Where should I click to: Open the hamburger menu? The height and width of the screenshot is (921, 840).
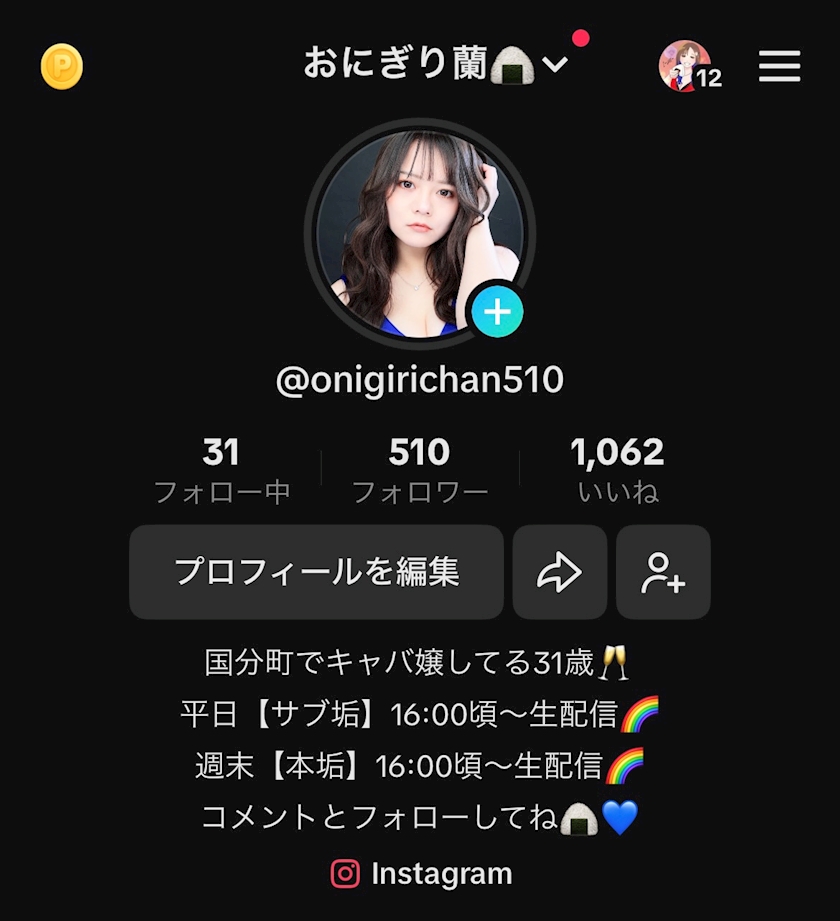[779, 67]
